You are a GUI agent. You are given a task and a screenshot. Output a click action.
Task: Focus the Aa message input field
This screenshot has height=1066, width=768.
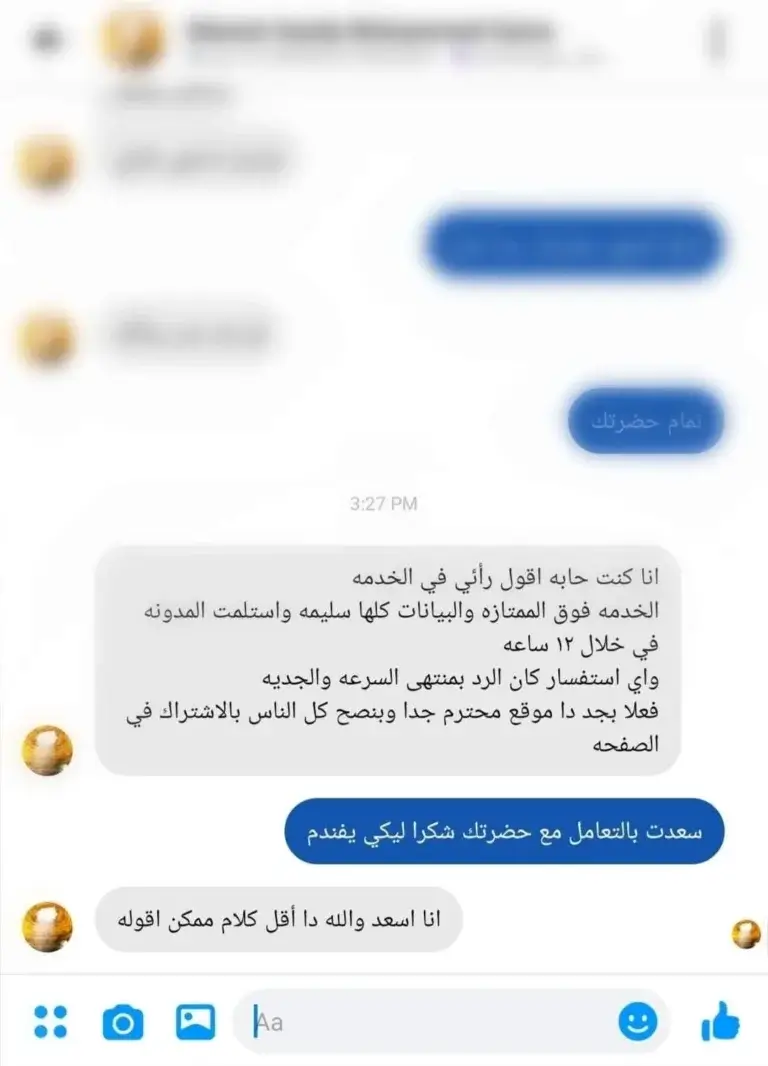430,1022
